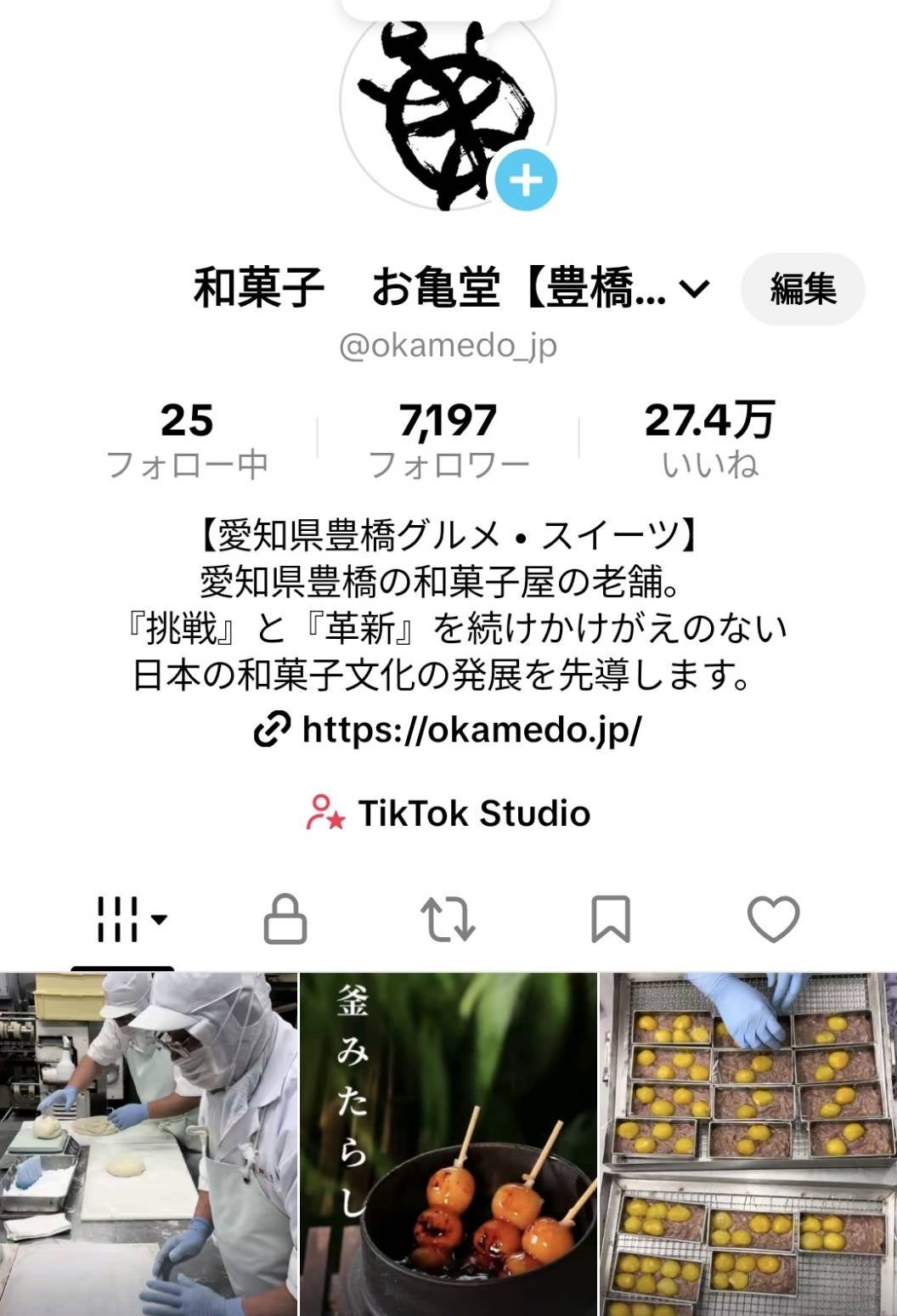Play the video of workers kneading dough

[x=149, y=1144]
